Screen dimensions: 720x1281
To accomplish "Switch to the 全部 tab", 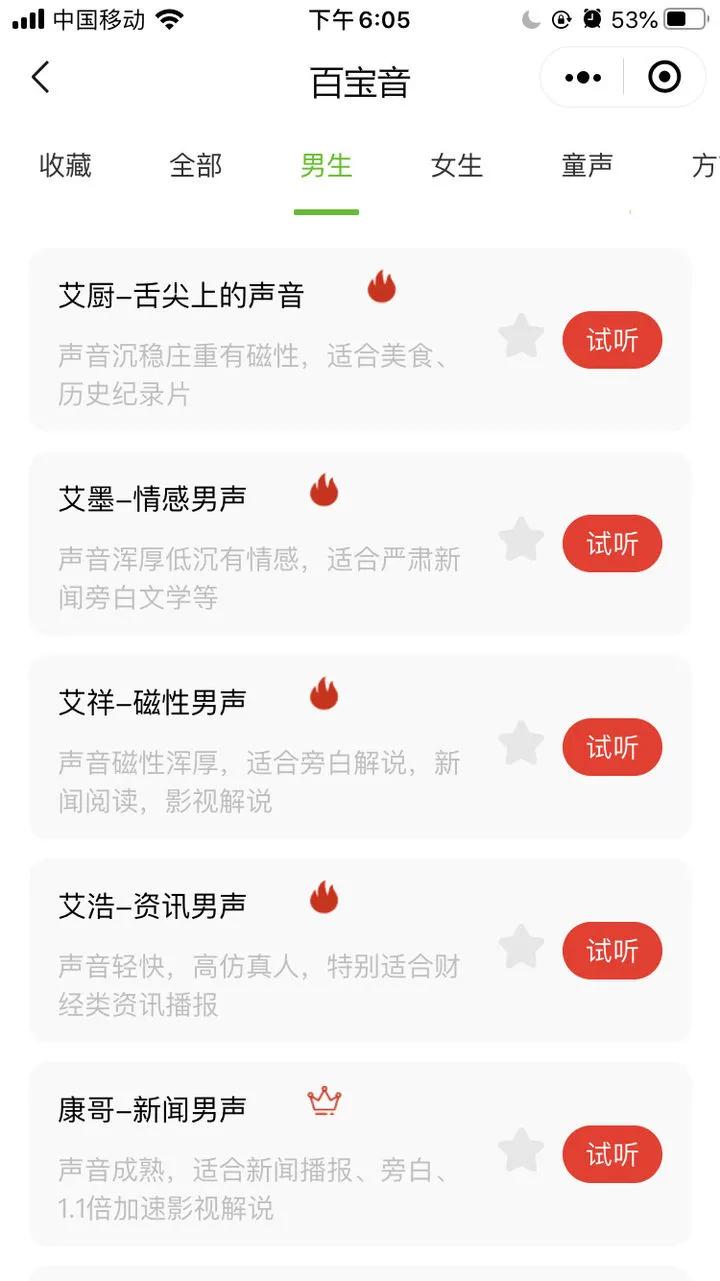I will pyautogui.click(x=196, y=165).
